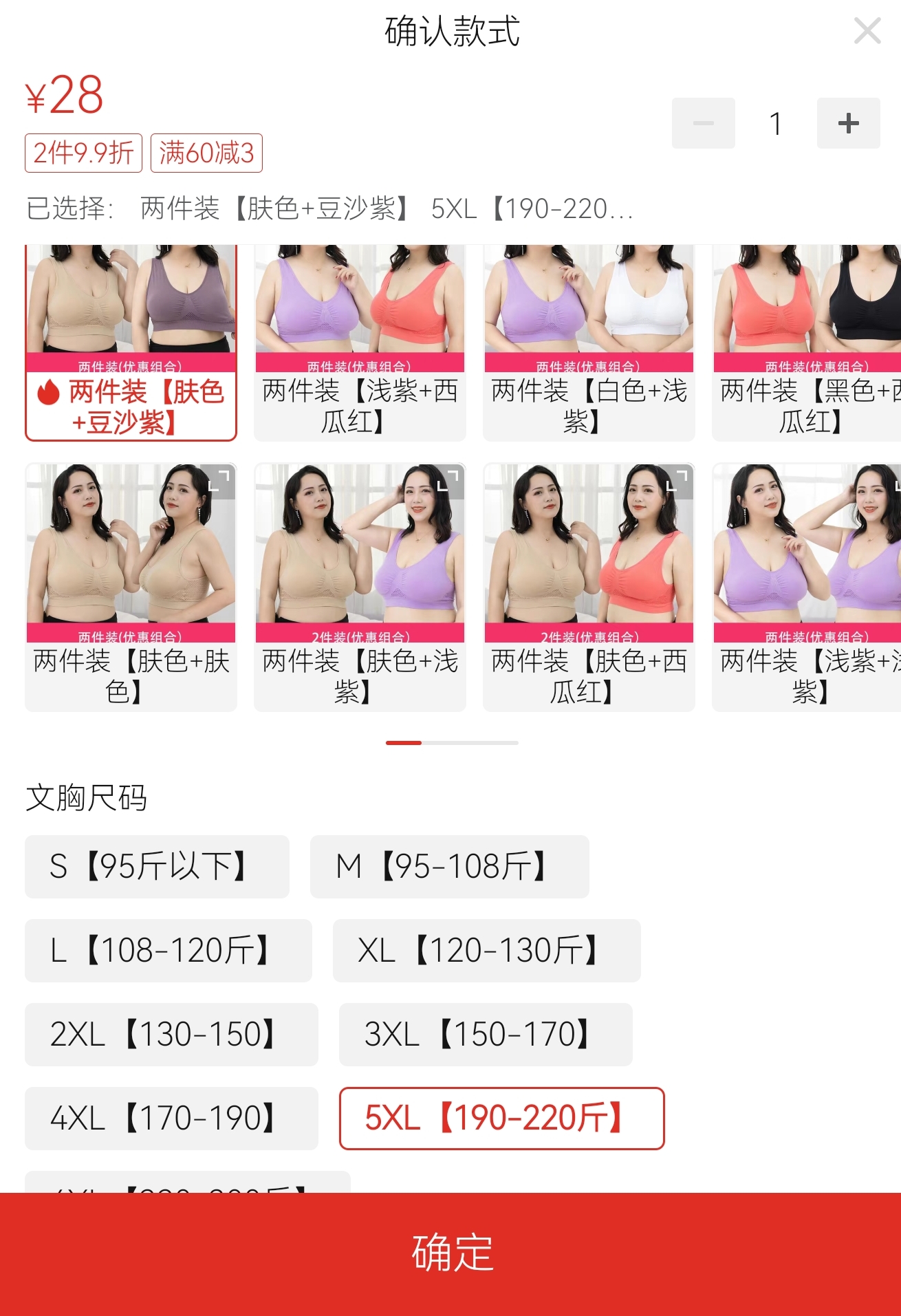Confirm selection with 确定 button
This screenshot has height=1316, width=901.
coord(450,1253)
